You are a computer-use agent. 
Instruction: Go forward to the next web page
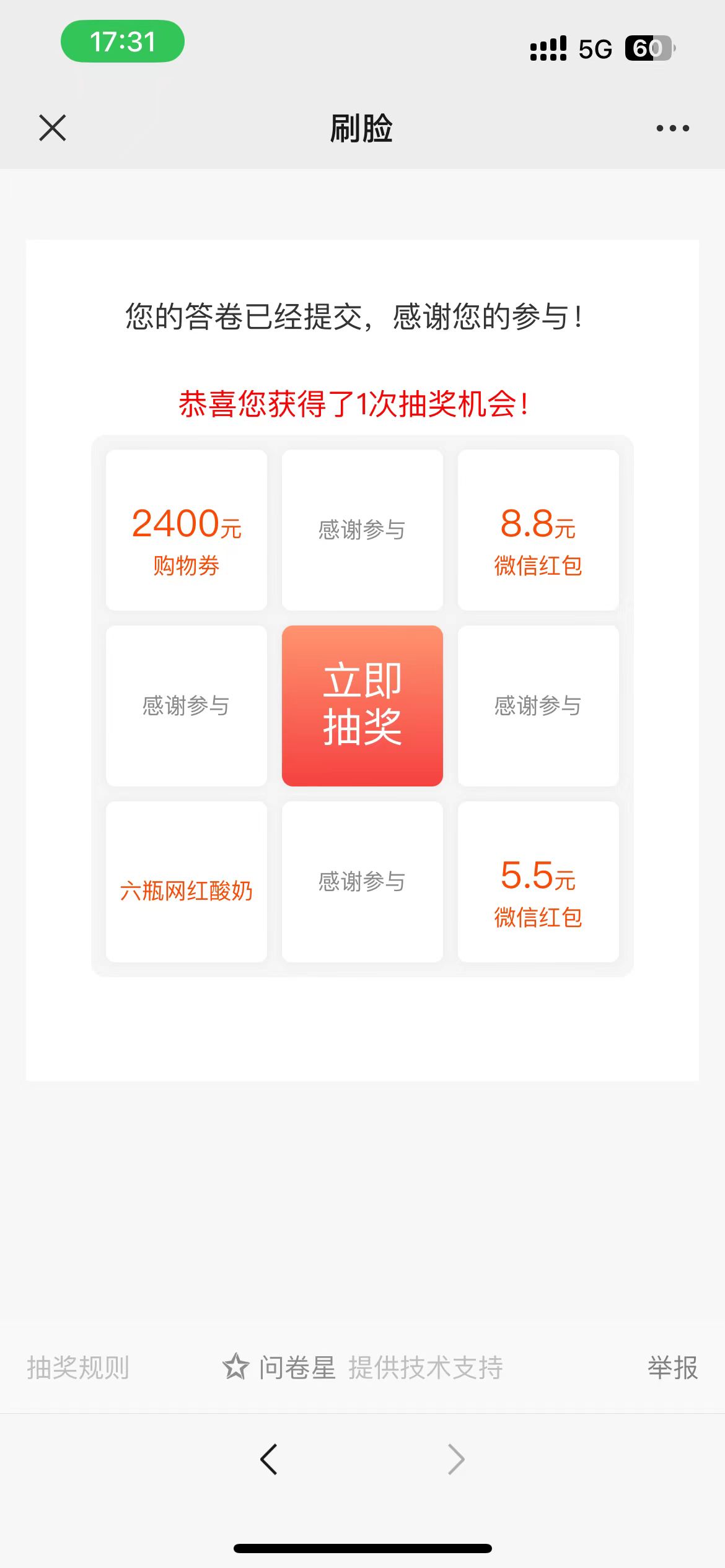[x=456, y=1459]
